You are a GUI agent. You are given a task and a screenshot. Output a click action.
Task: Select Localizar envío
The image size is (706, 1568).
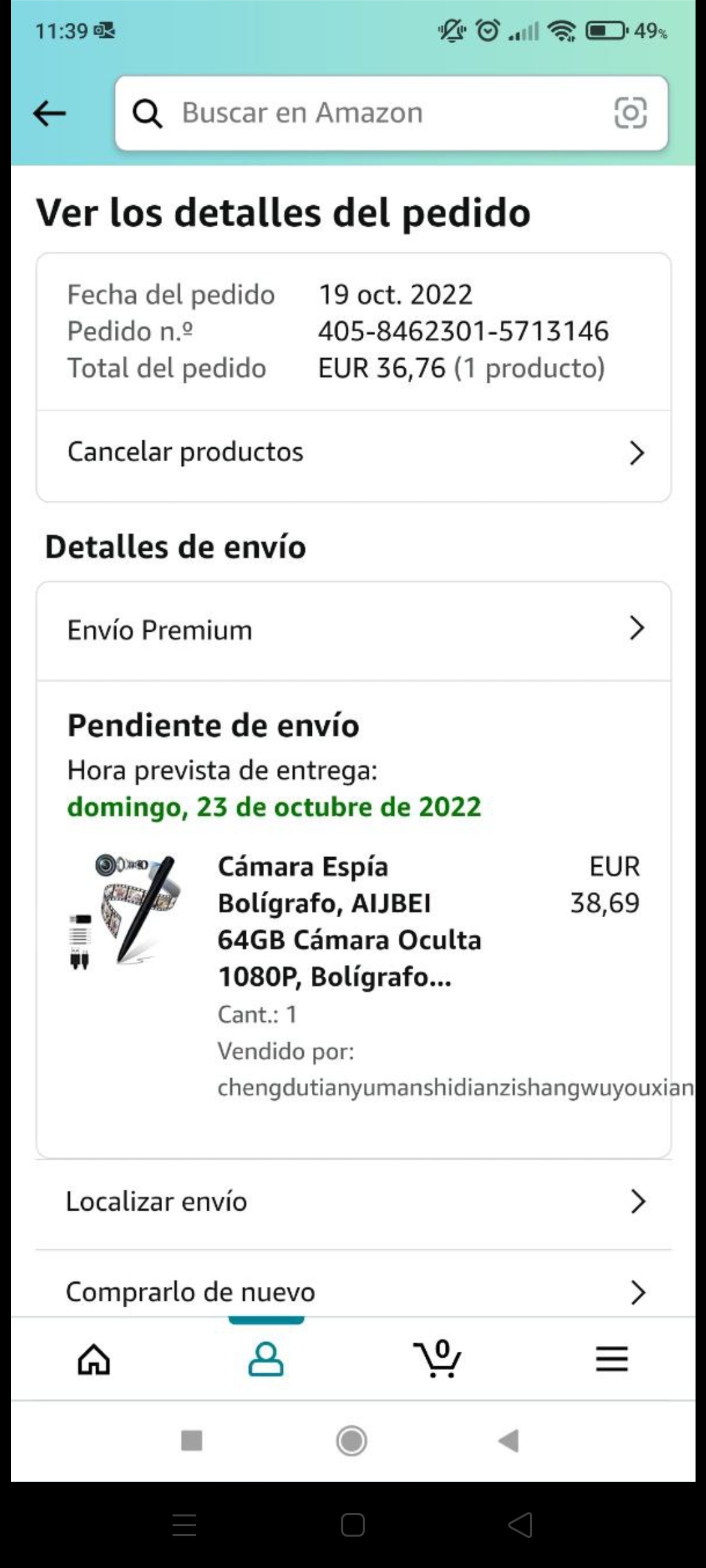pyautogui.click(x=353, y=1201)
